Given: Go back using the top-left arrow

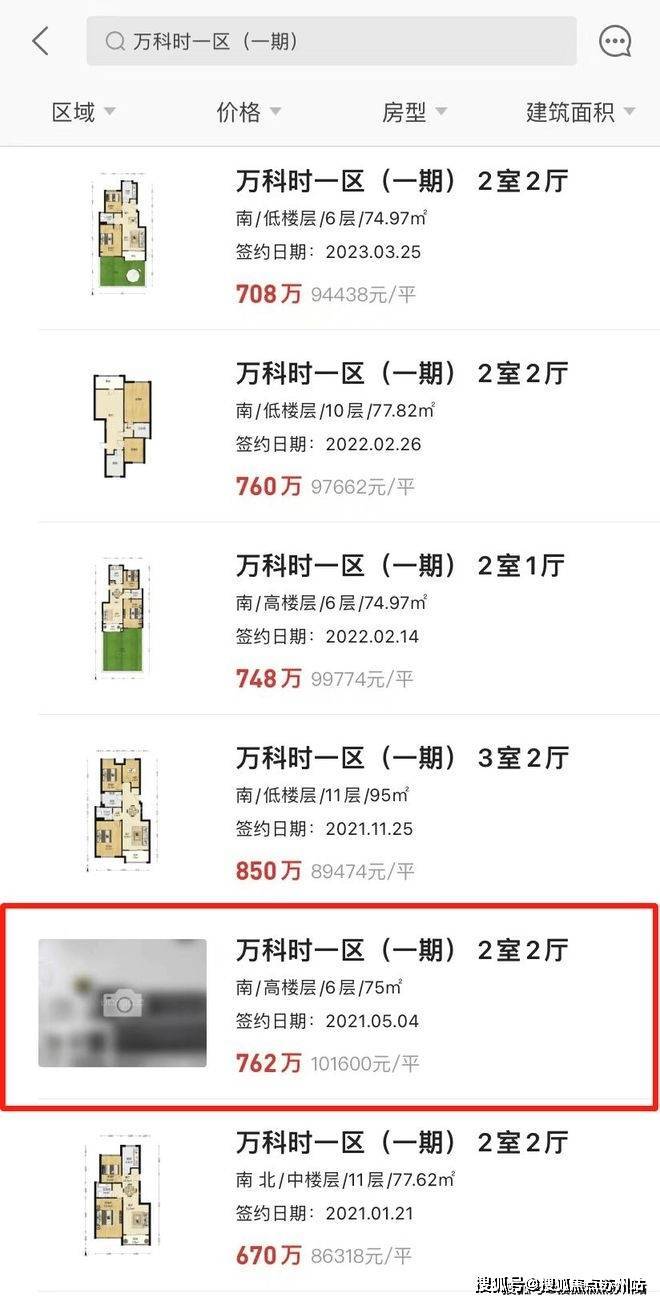Looking at the screenshot, I should point(40,41).
